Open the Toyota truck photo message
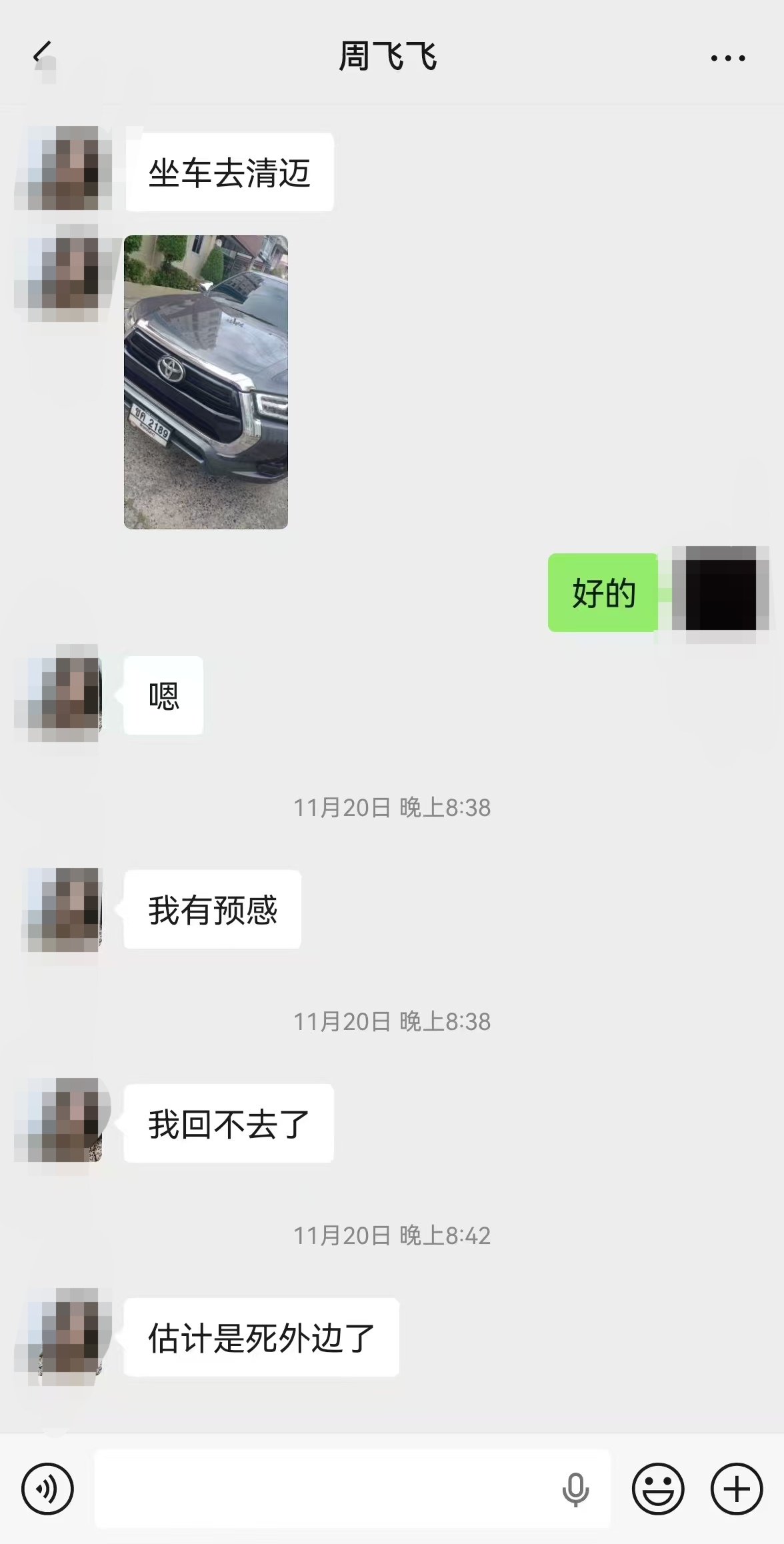The image size is (784, 1544). (205, 382)
